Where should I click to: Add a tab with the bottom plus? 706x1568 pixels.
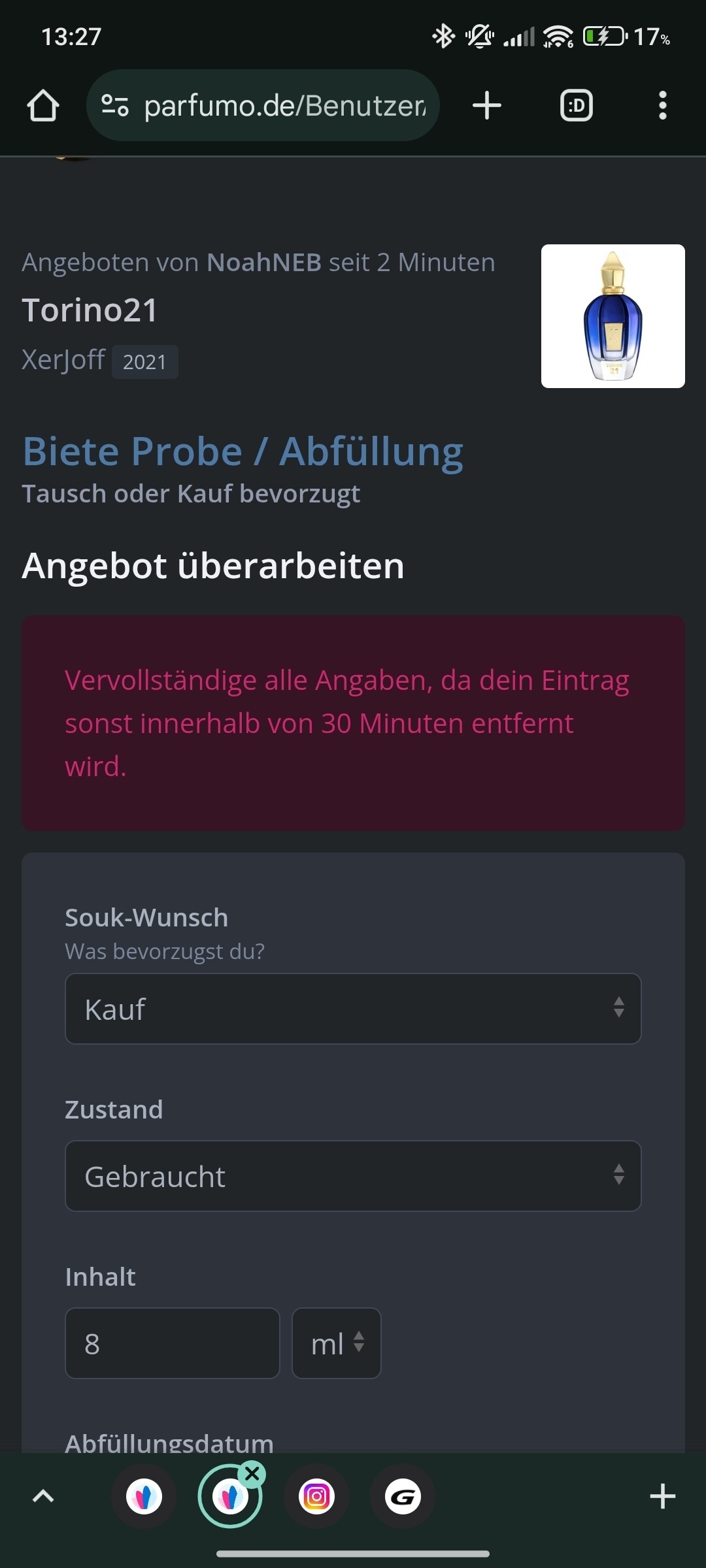[662, 1496]
